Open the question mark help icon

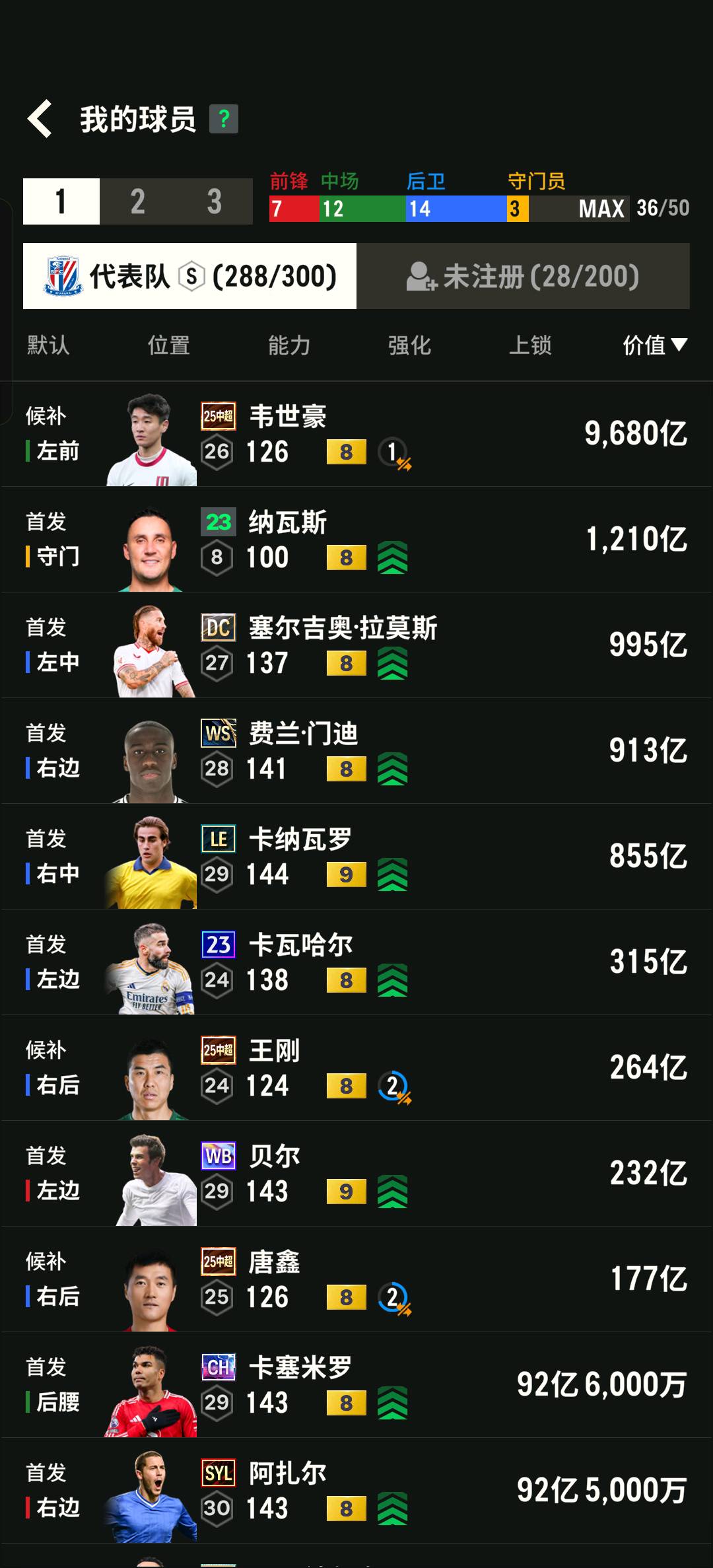[x=224, y=120]
